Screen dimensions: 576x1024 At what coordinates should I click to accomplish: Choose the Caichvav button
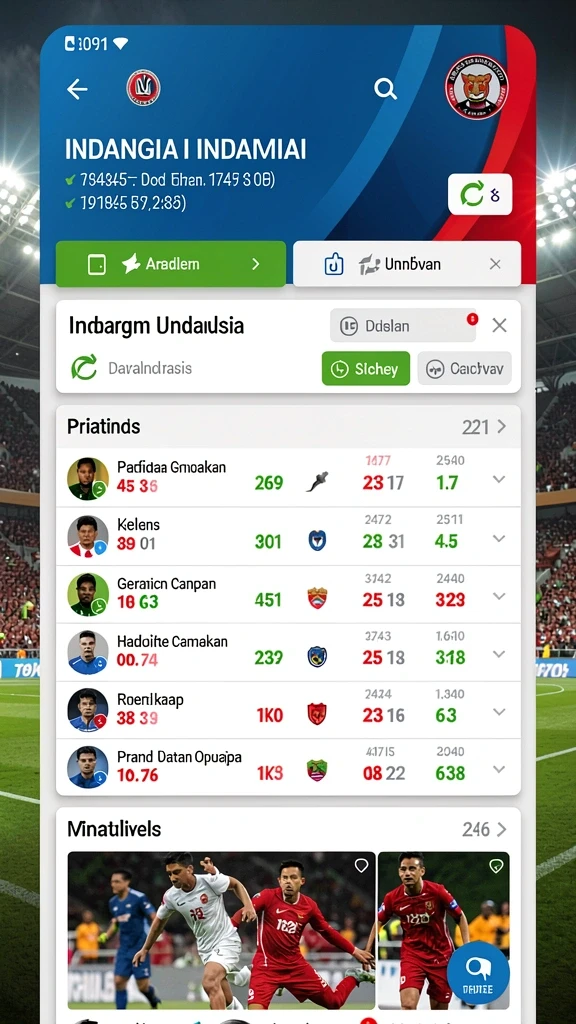[x=464, y=368]
